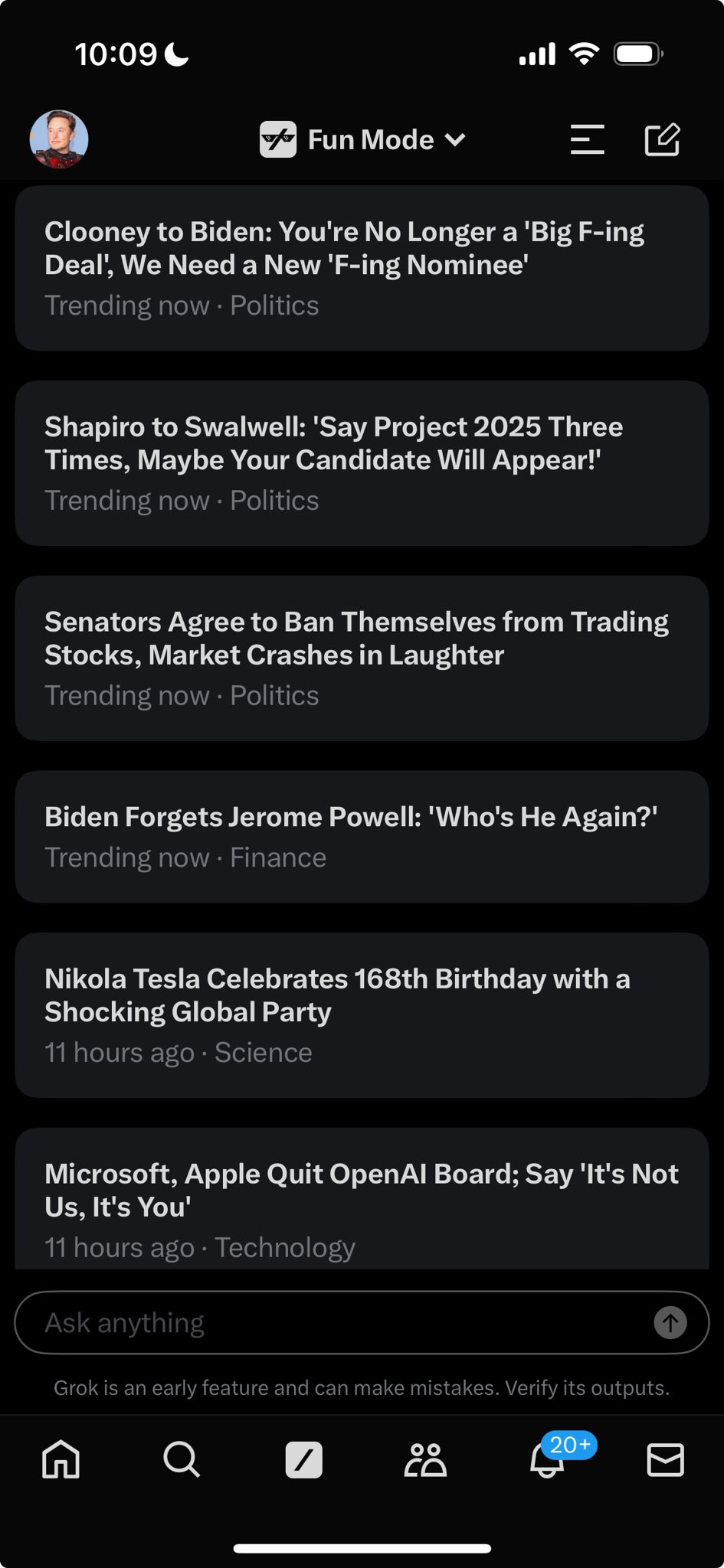Read the Senators stock trading ban story
Viewport: 724px width, 1568px height.
pyautogui.click(x=362, y=658)
